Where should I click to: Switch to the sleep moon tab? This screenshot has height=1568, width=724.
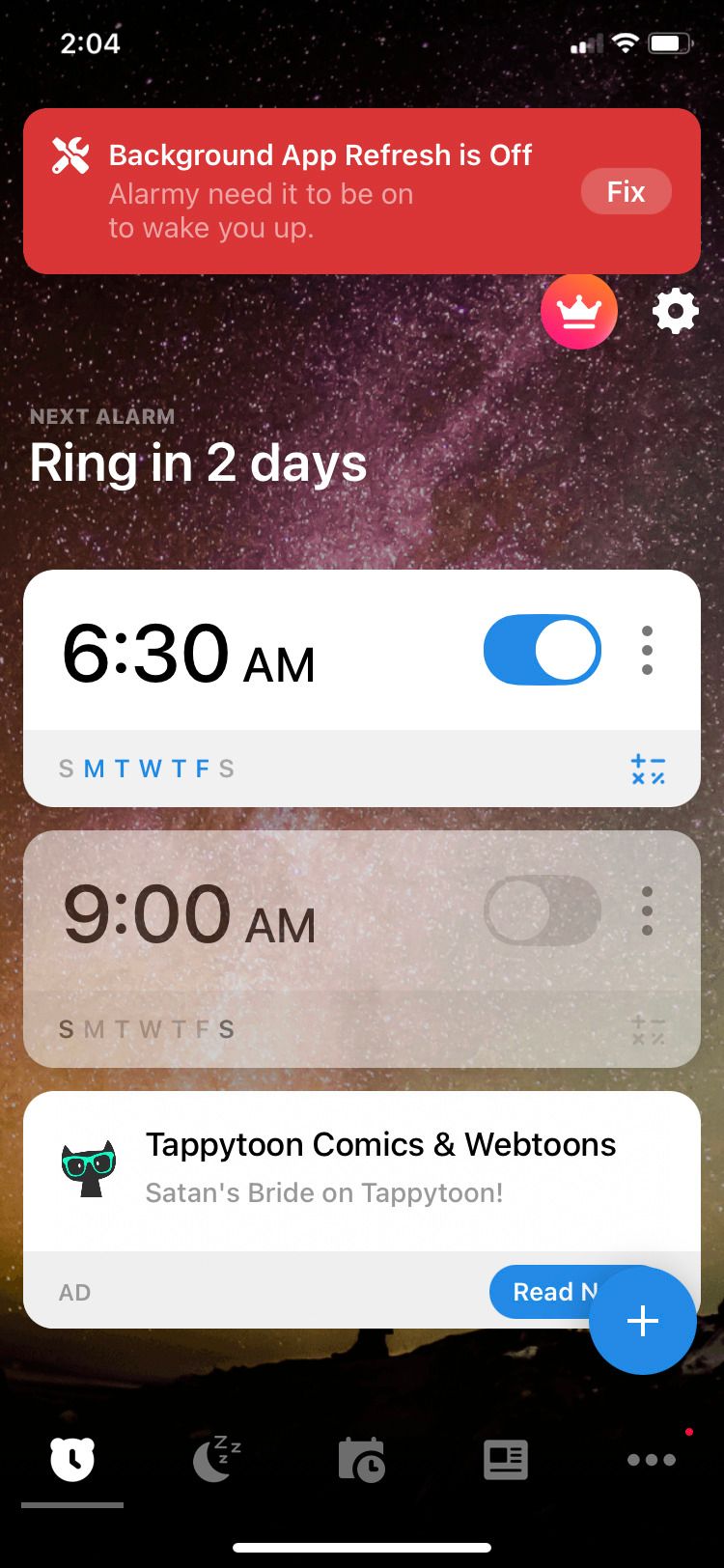217,1458
